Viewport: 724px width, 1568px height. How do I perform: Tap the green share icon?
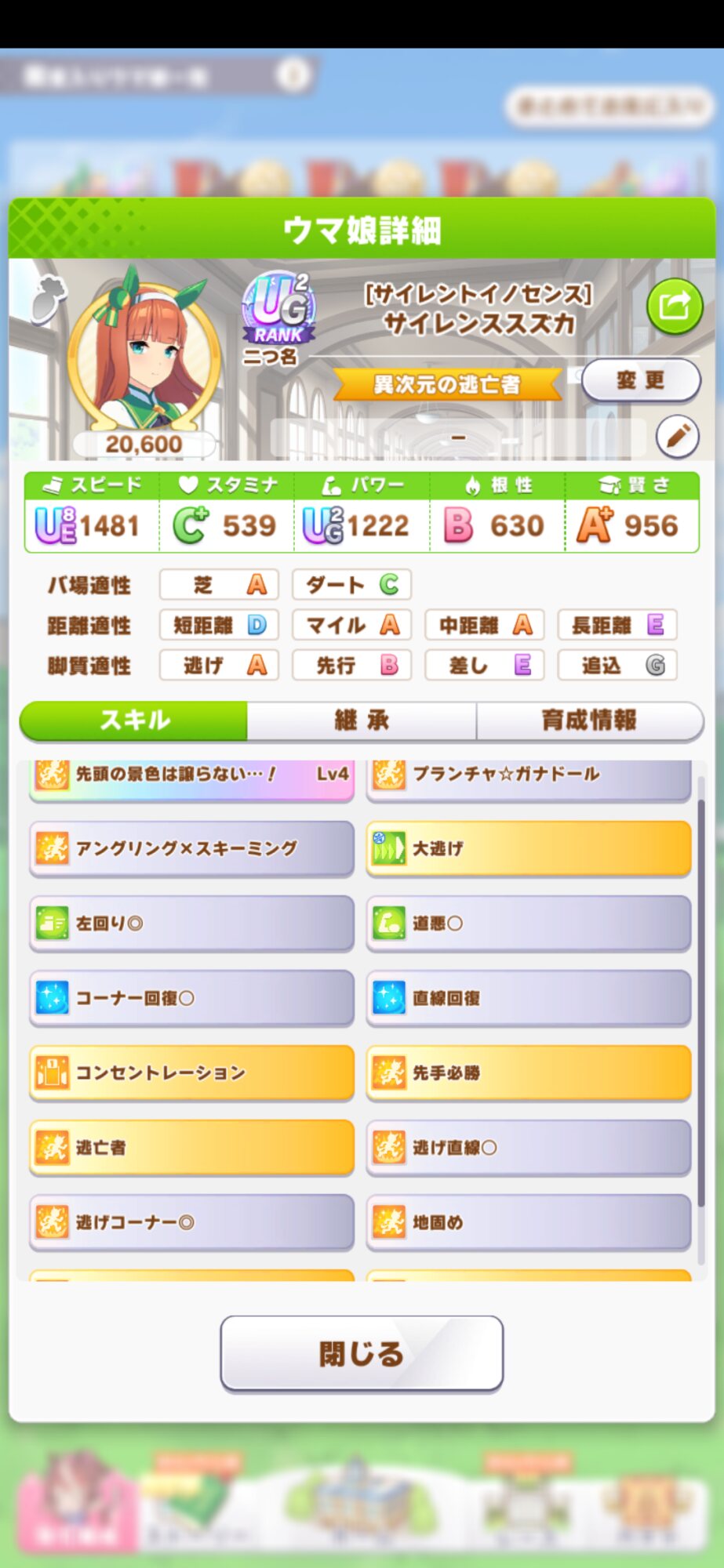tap(674, 307)
